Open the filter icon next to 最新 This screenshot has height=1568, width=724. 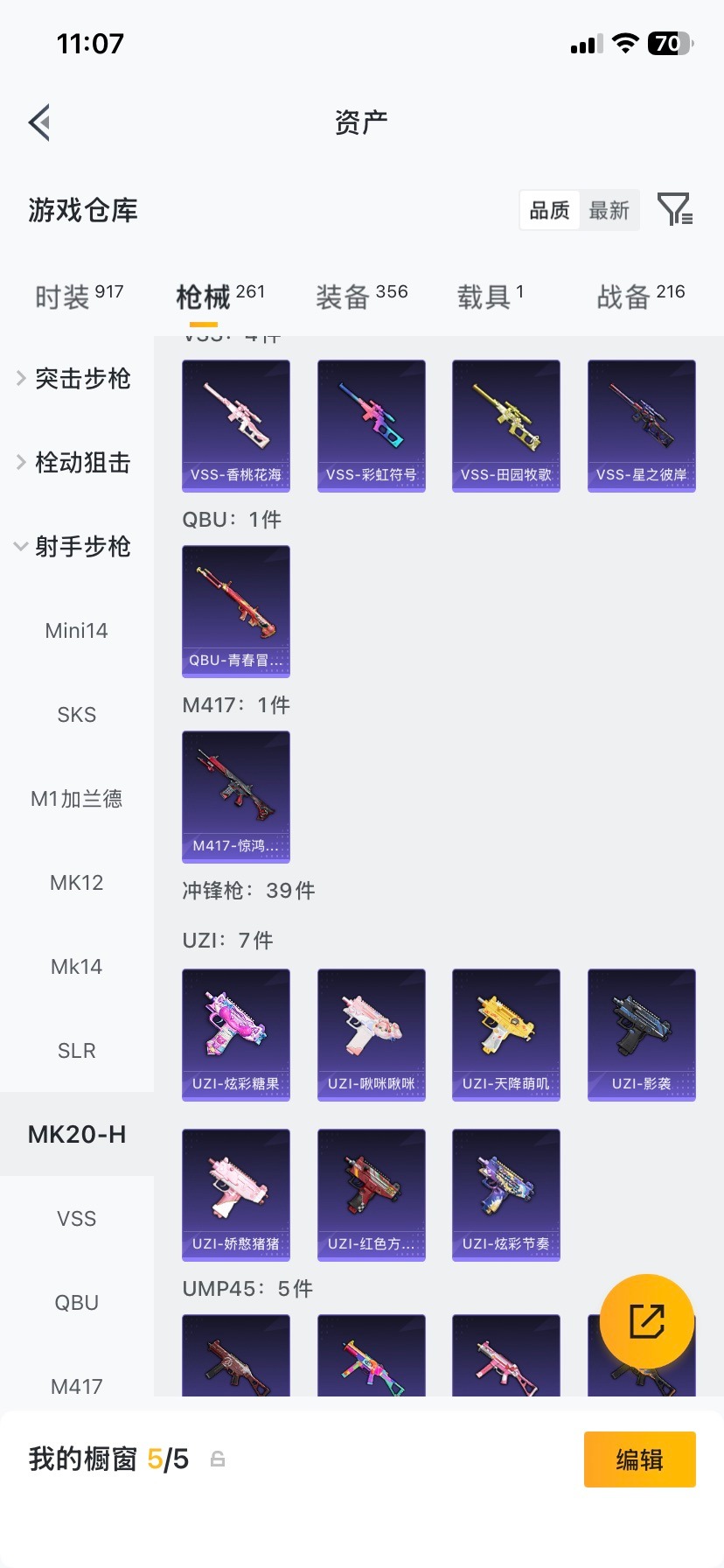tap(673, 210)
